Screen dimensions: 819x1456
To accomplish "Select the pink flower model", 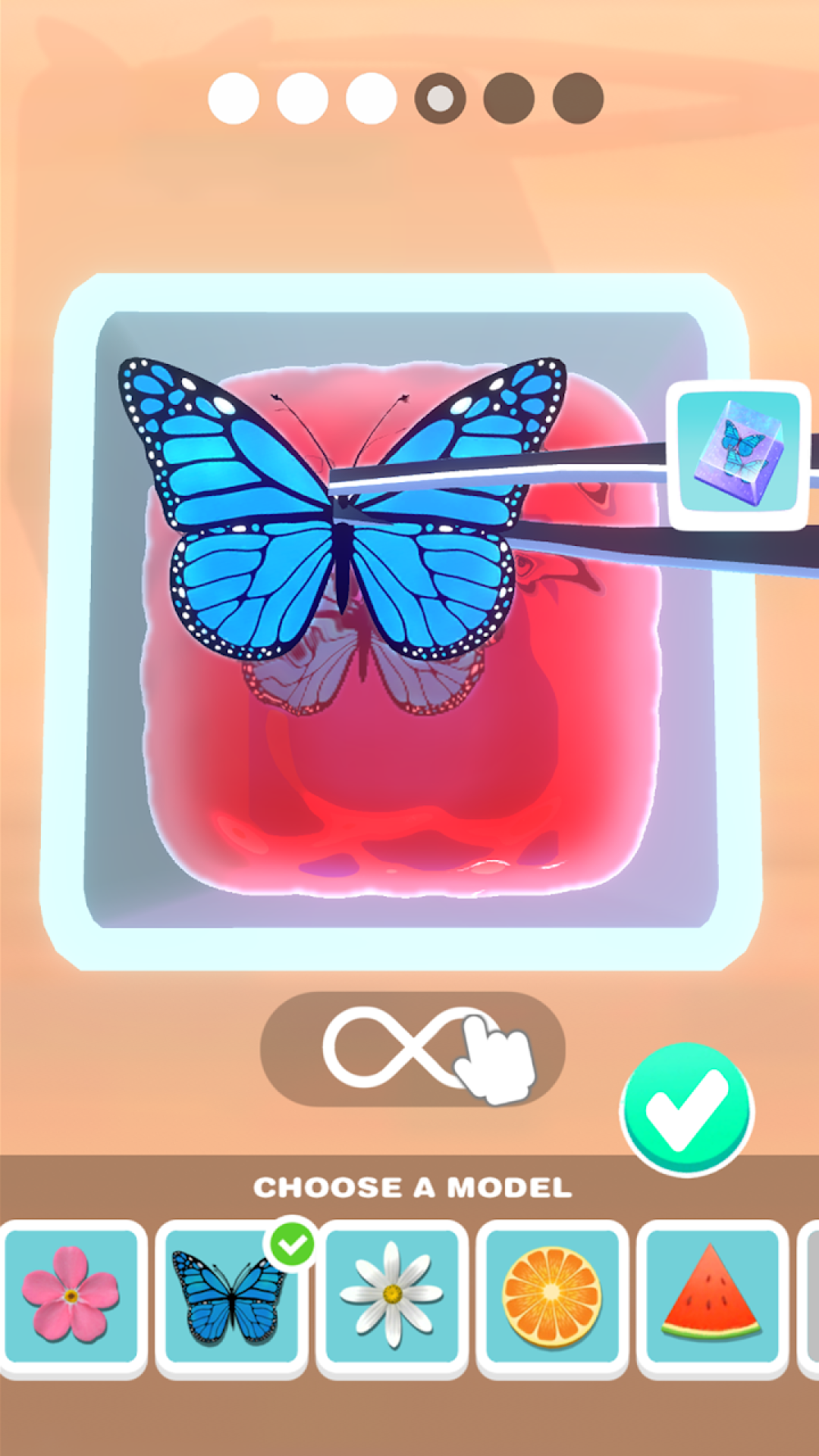I will pyautogui.click(x=72, y=1296).
